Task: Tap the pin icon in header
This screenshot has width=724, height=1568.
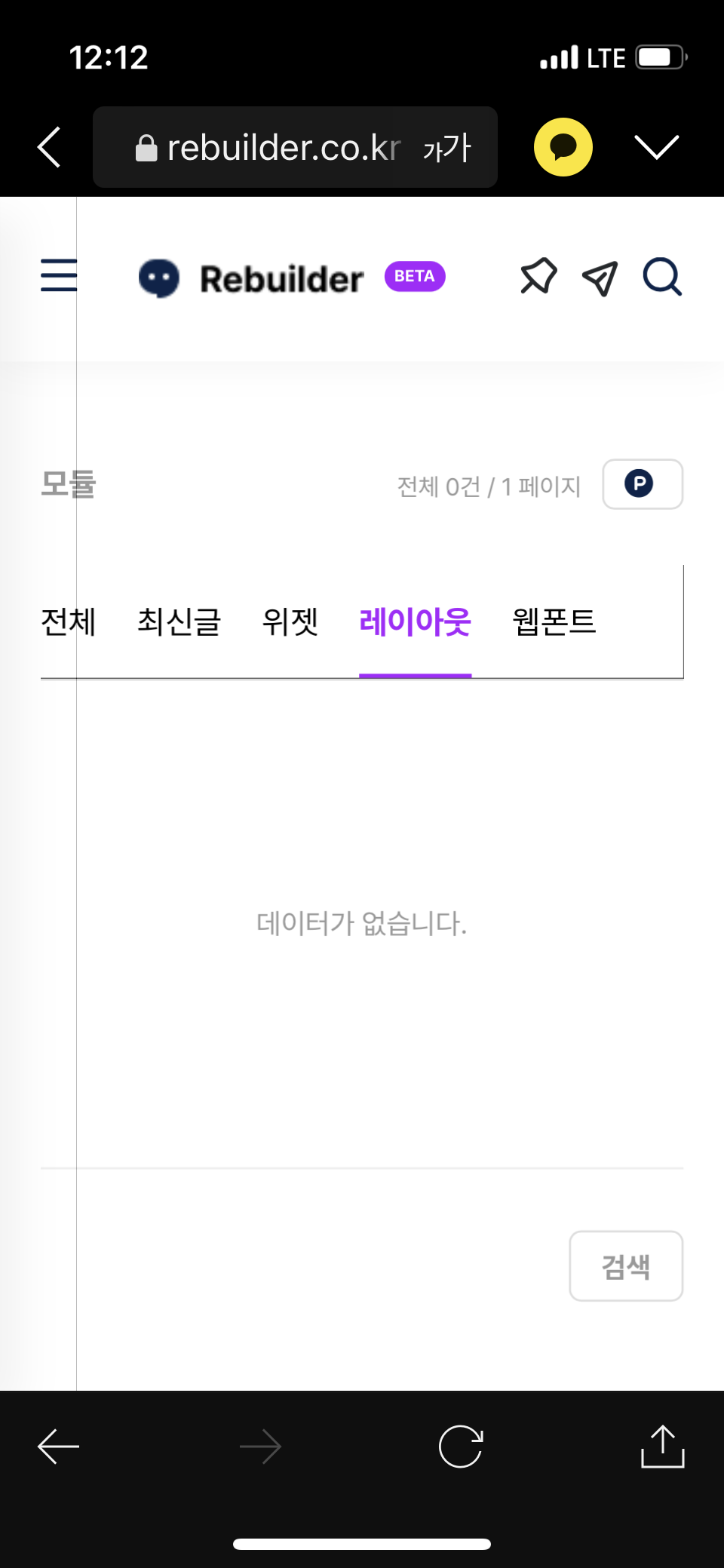Action: pos(538,276)
